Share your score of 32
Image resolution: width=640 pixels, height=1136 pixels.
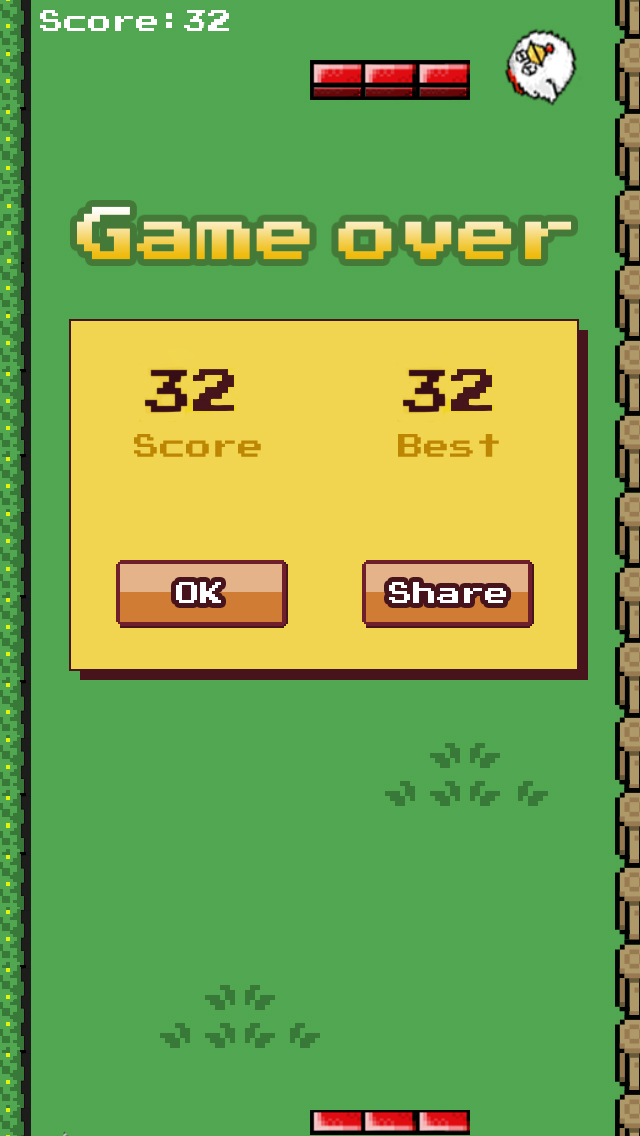pos(447,593)
